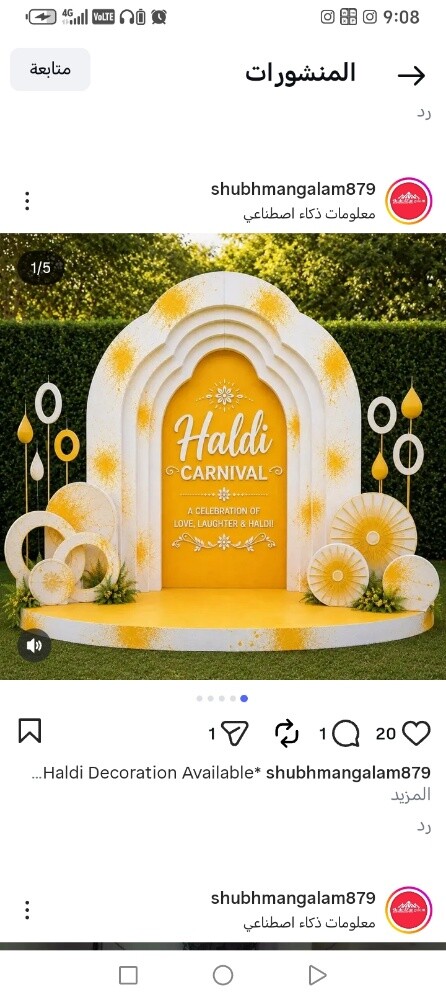446x1000 pixels.
Task: Go to the system home screen
Action: [x=223, y=974]
